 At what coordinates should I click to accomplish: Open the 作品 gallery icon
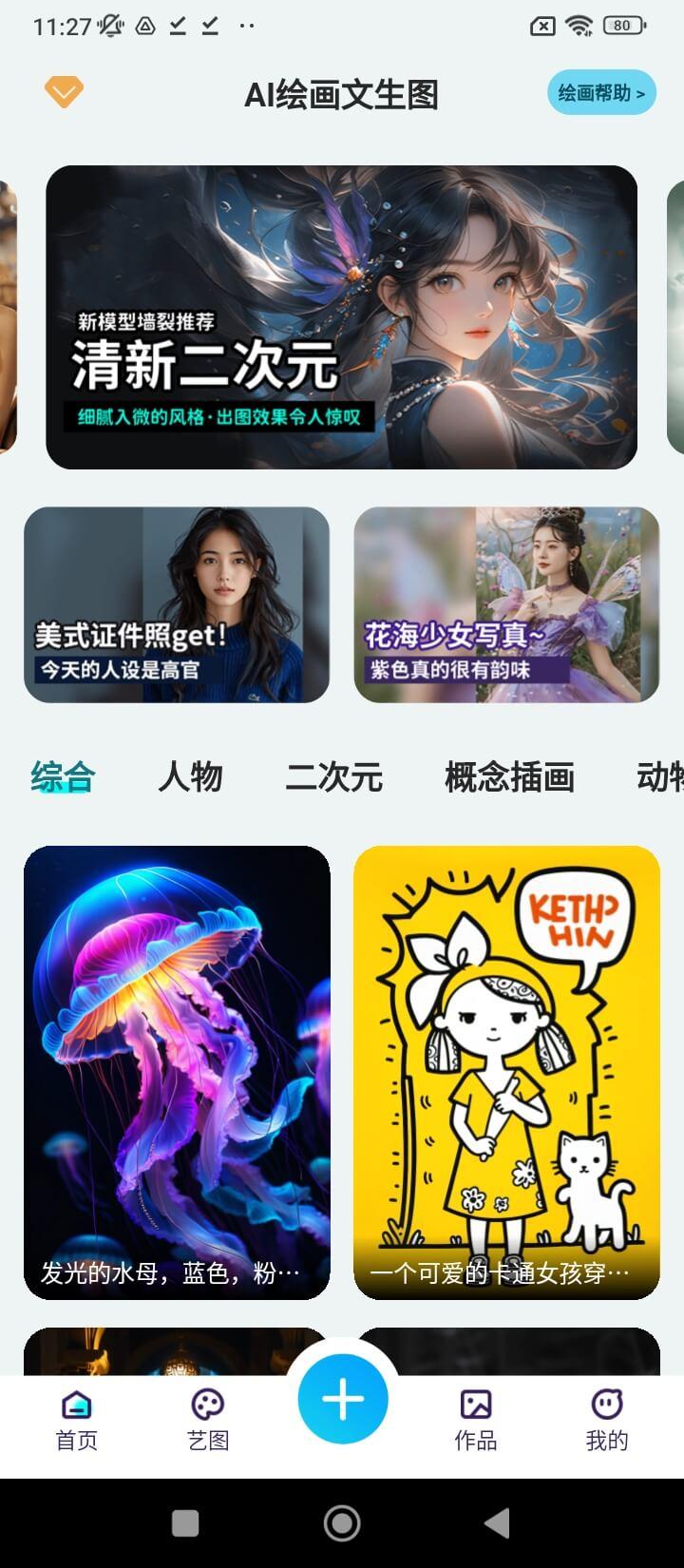[476, 1405]
